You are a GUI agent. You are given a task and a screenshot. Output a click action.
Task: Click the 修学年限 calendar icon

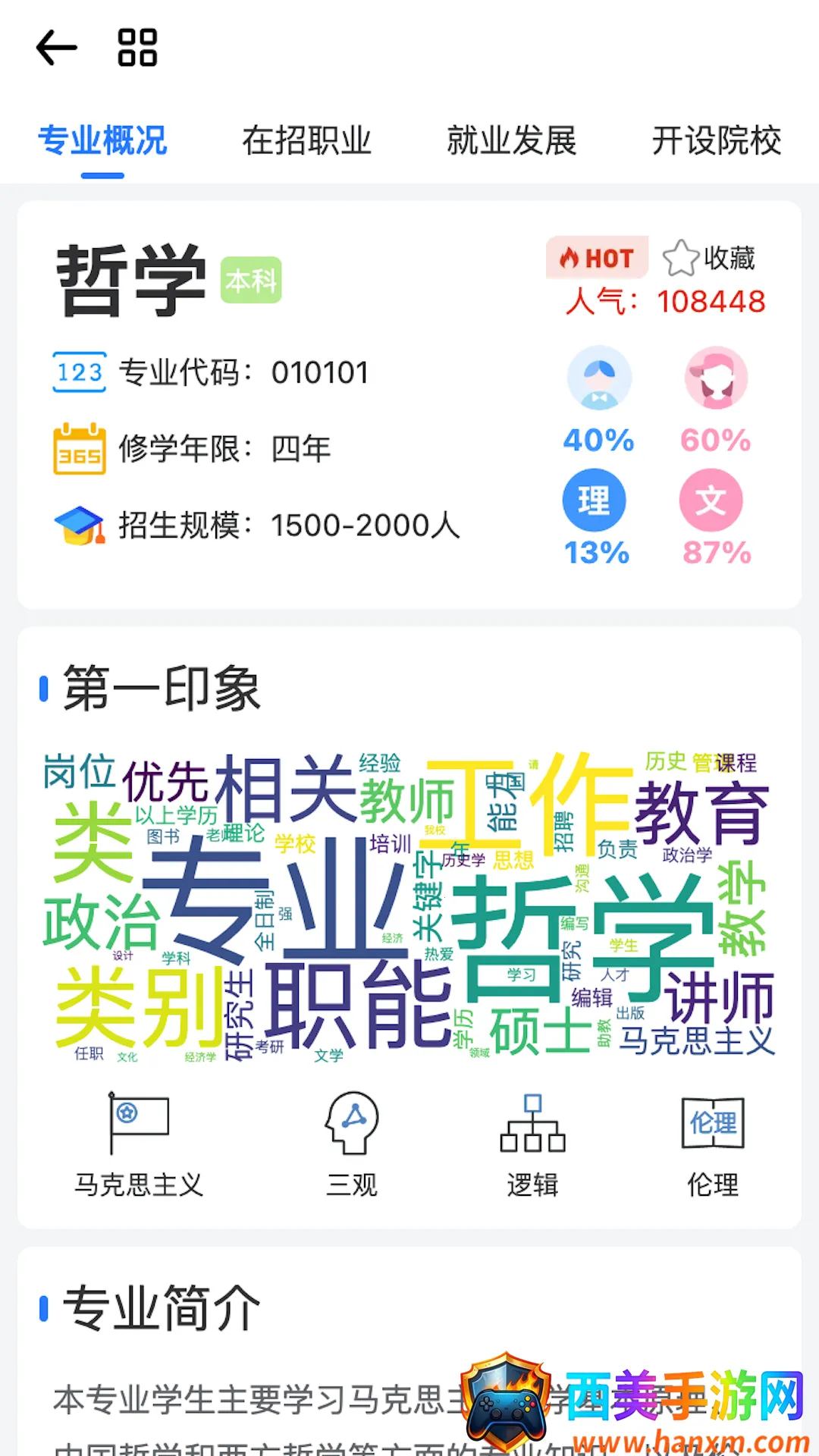point(78,449)
